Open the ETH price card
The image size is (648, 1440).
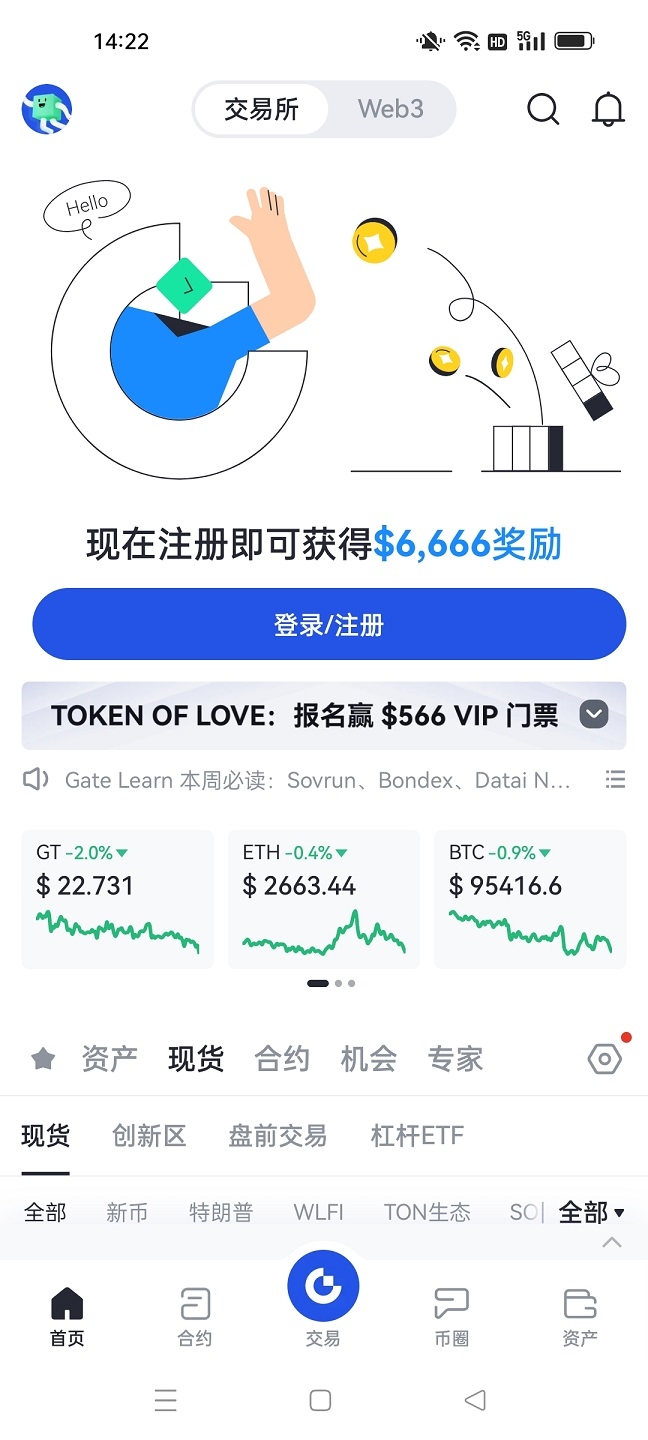tap(324, 899)
